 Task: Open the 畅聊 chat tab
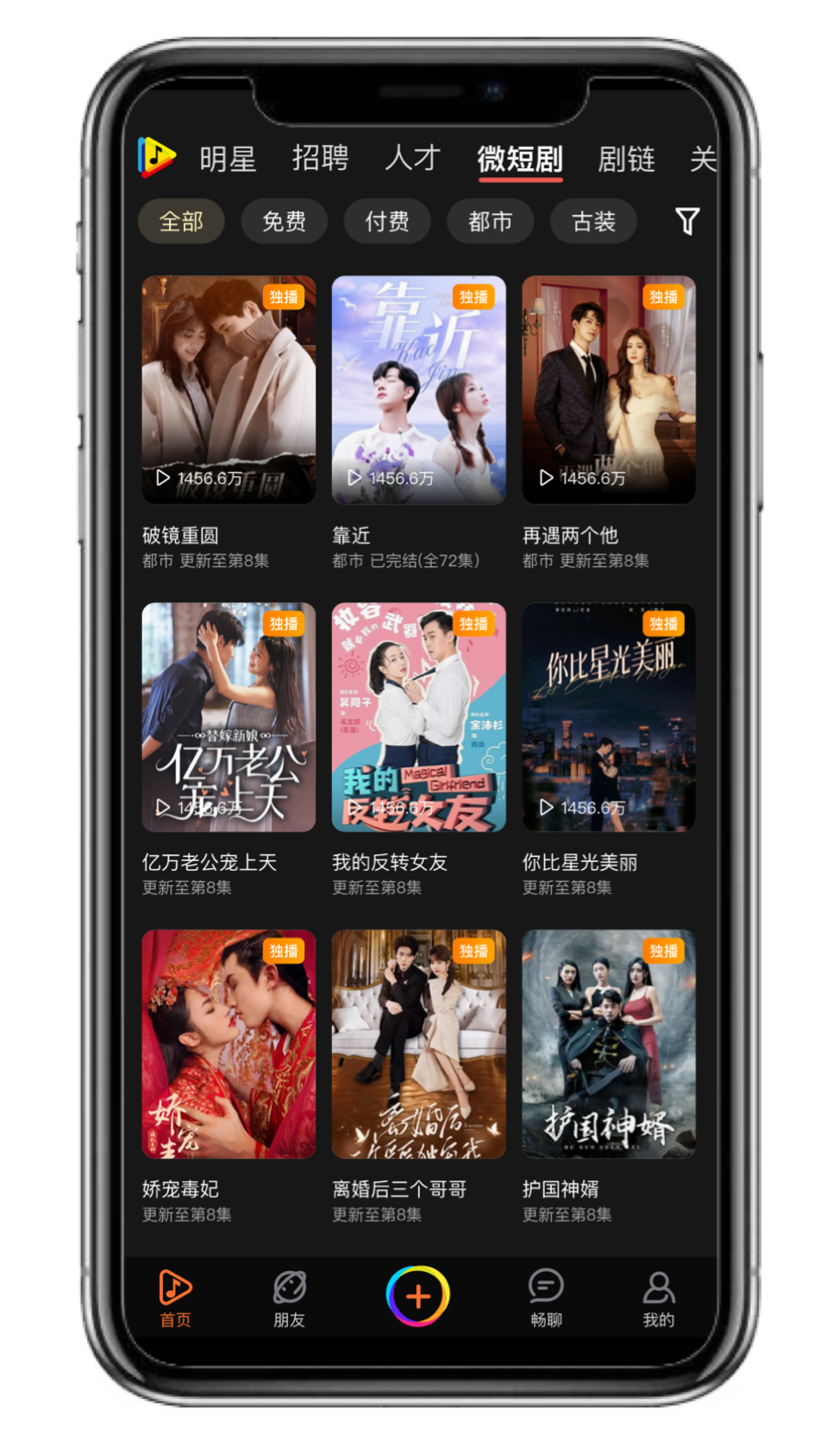click(546, 1298)
